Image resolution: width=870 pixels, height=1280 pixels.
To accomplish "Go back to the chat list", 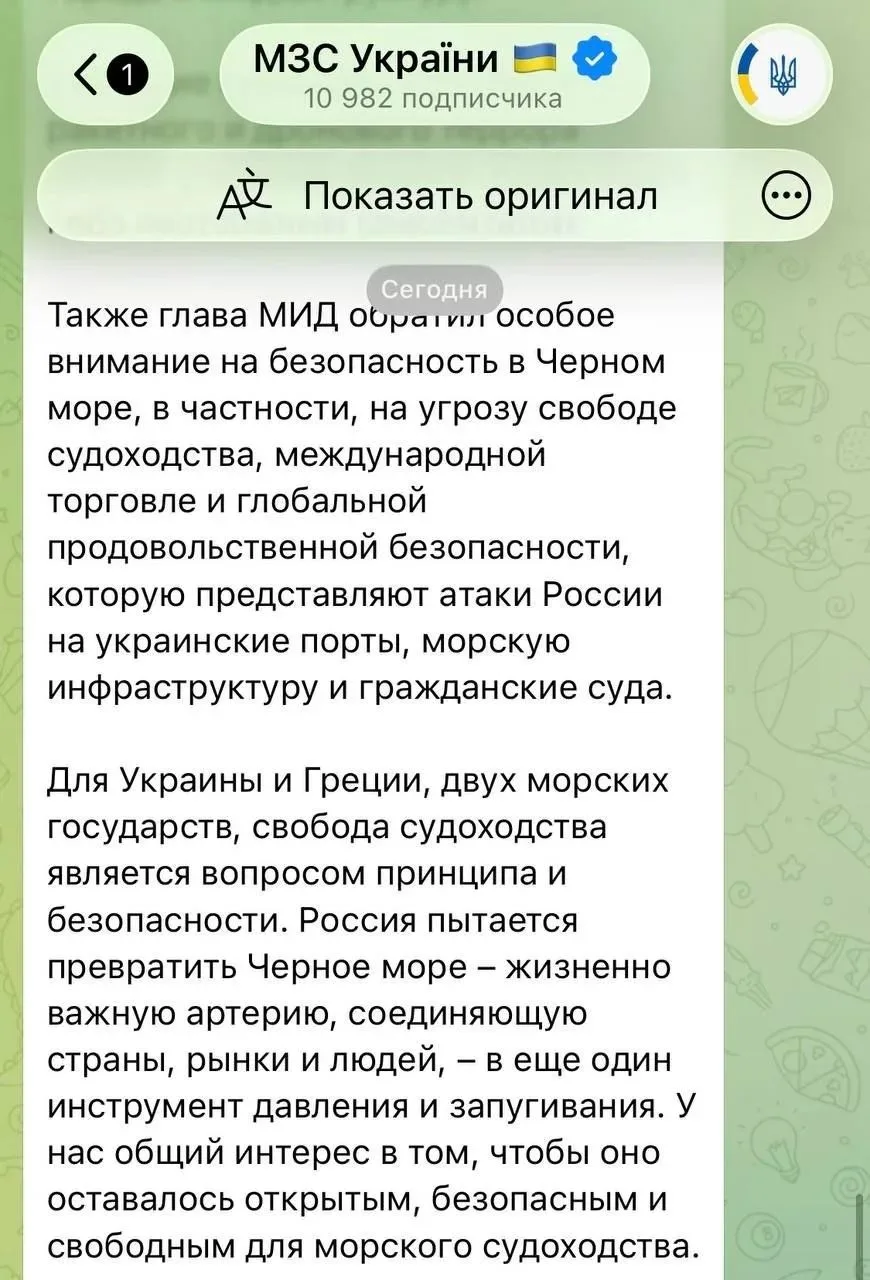I will click(106, 76).
